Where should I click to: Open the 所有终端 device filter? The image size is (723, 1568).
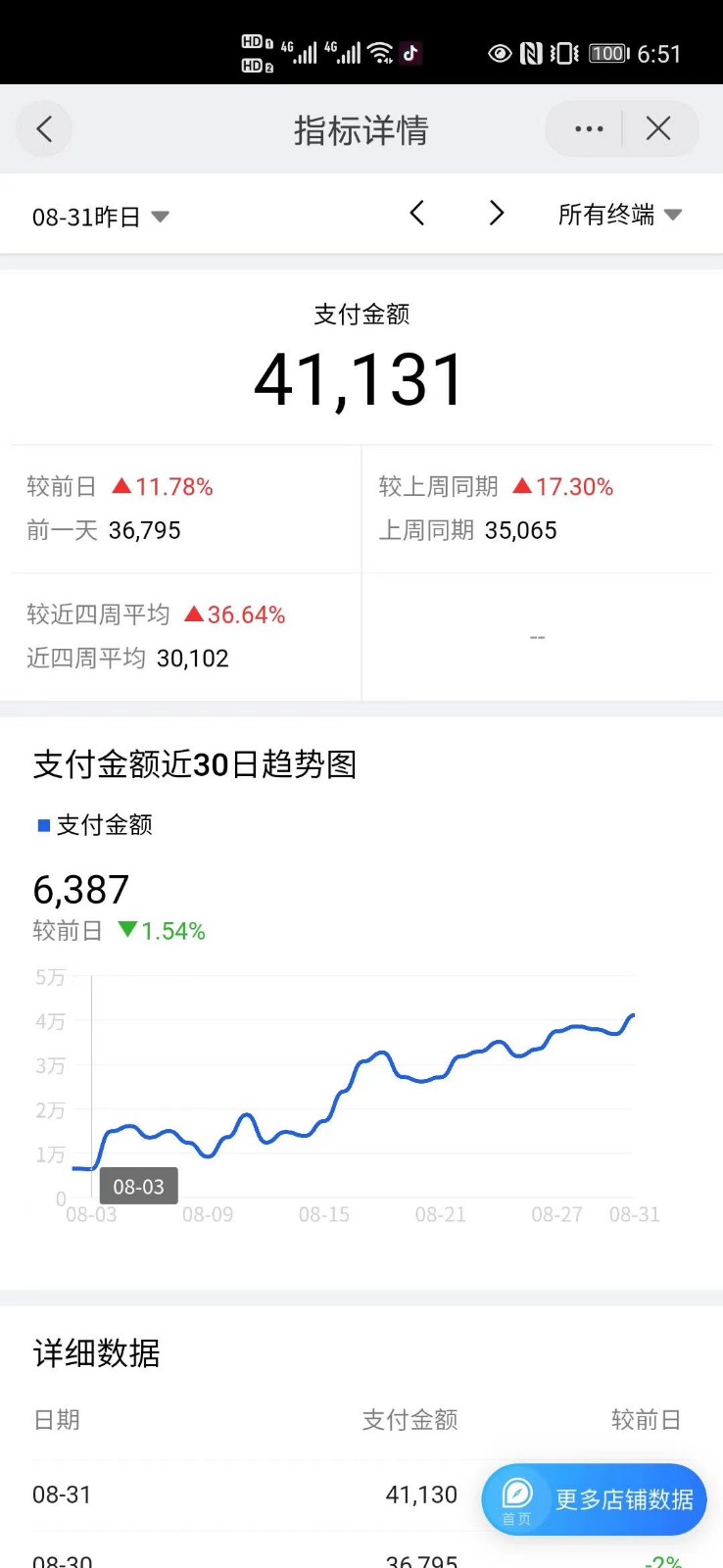coord(619,215)
